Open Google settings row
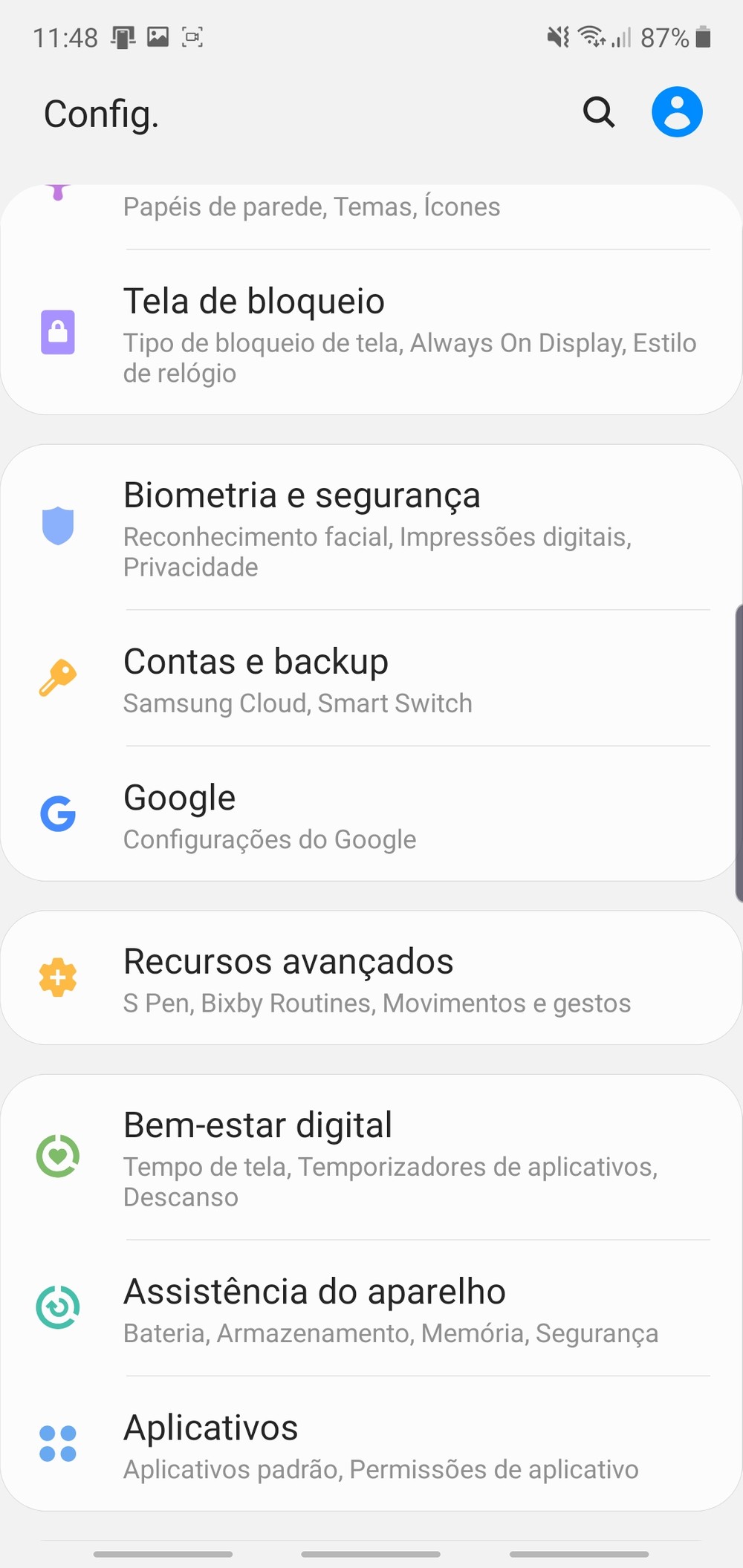The width and height of the screenshot is (743, 1568). (371, 815)
